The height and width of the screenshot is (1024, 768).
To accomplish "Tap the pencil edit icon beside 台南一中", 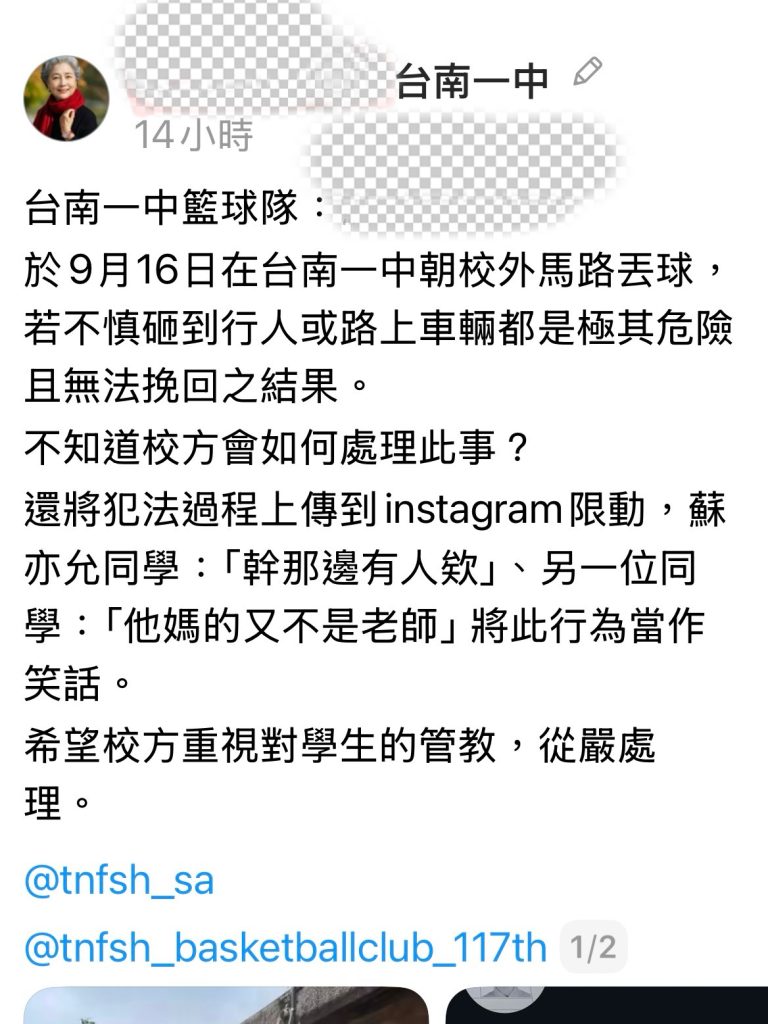I will tap(587, 72).
